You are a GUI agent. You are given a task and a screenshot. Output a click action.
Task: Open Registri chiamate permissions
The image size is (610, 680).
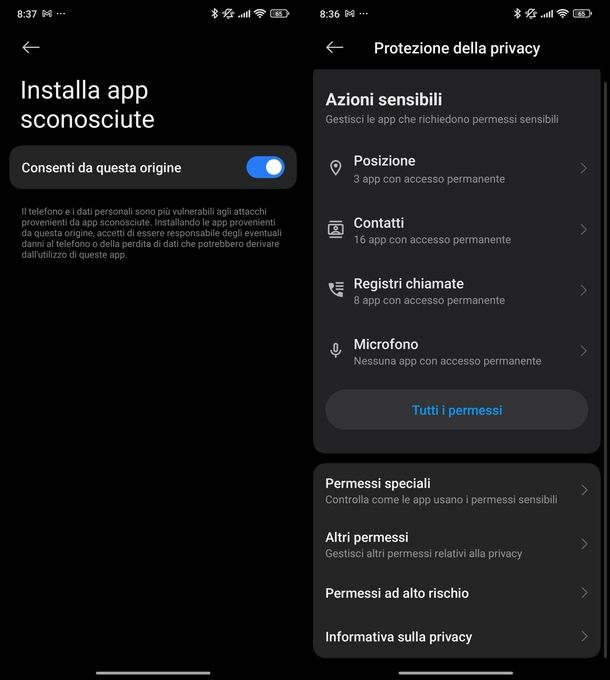(456, 290)
